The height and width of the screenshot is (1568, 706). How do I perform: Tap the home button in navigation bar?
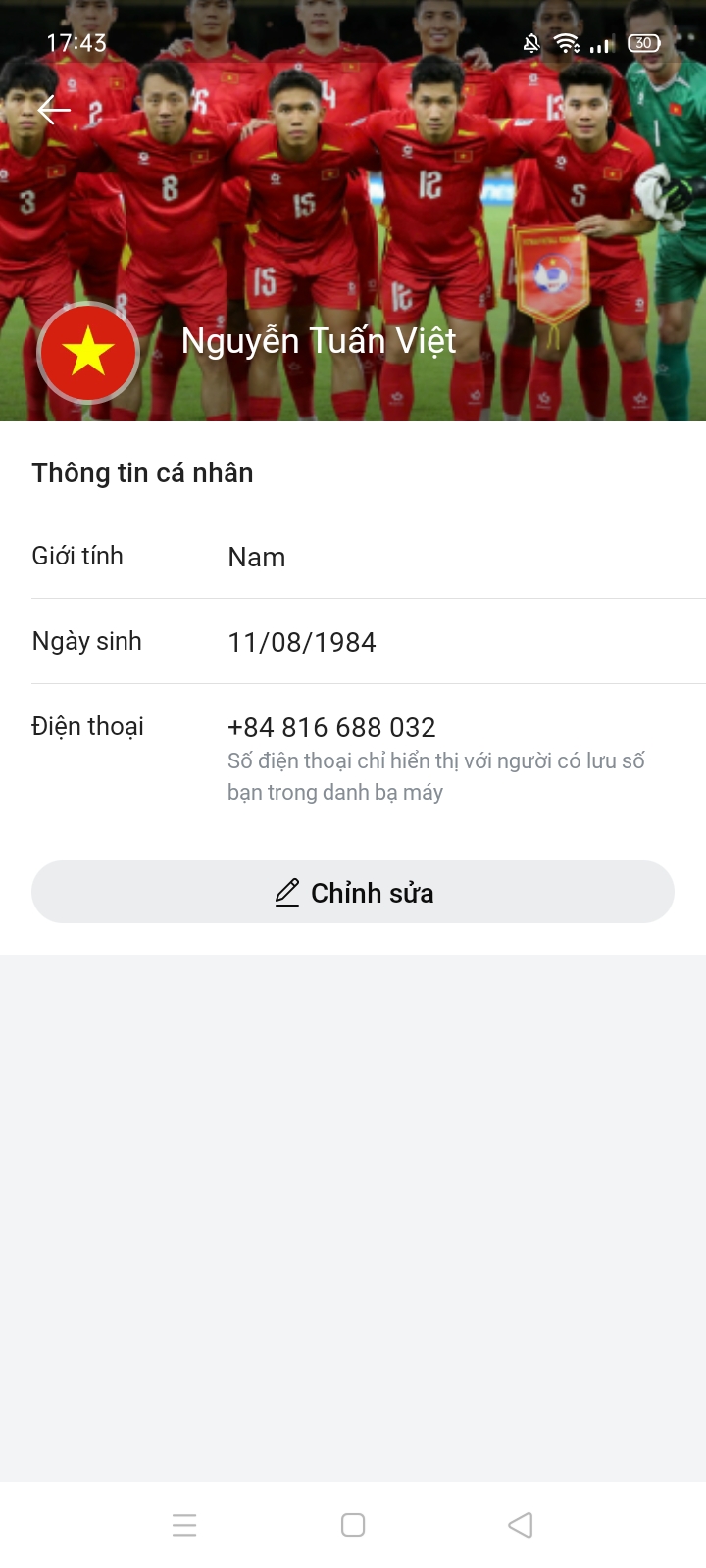point(353,1525)
